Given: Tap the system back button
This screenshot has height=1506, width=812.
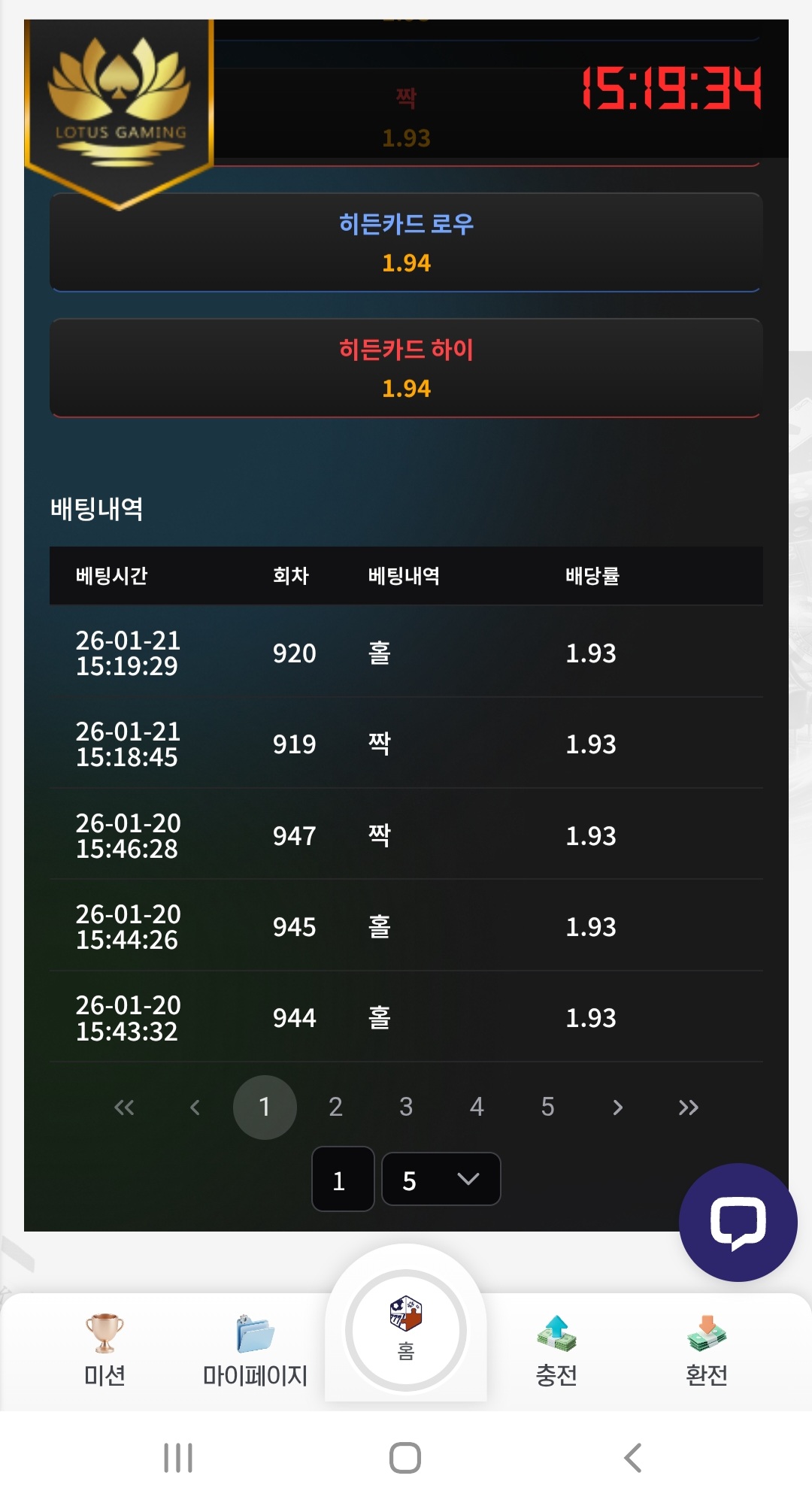Looking at the screenshot, I should point(632,1458).
